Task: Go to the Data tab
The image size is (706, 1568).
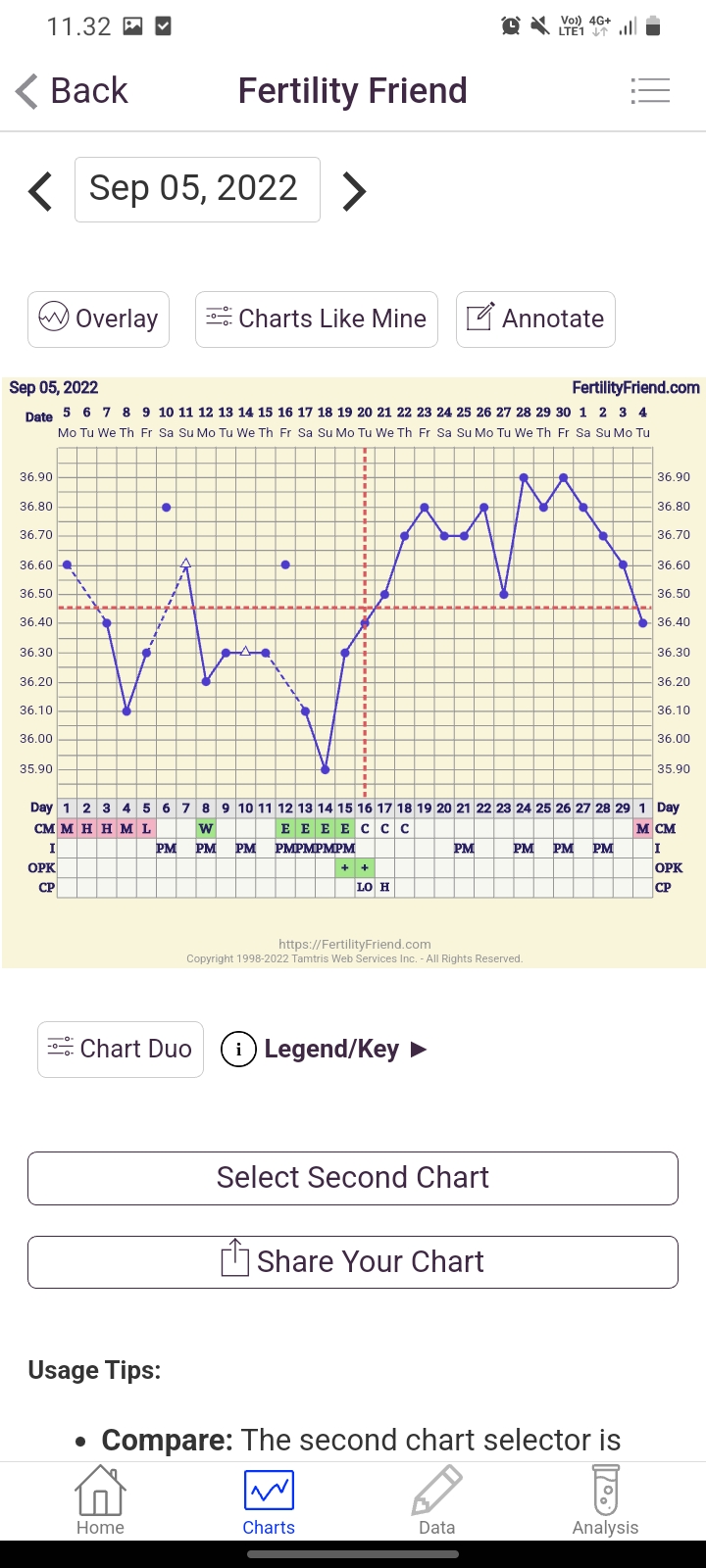Action: (x=436, y=1501)
